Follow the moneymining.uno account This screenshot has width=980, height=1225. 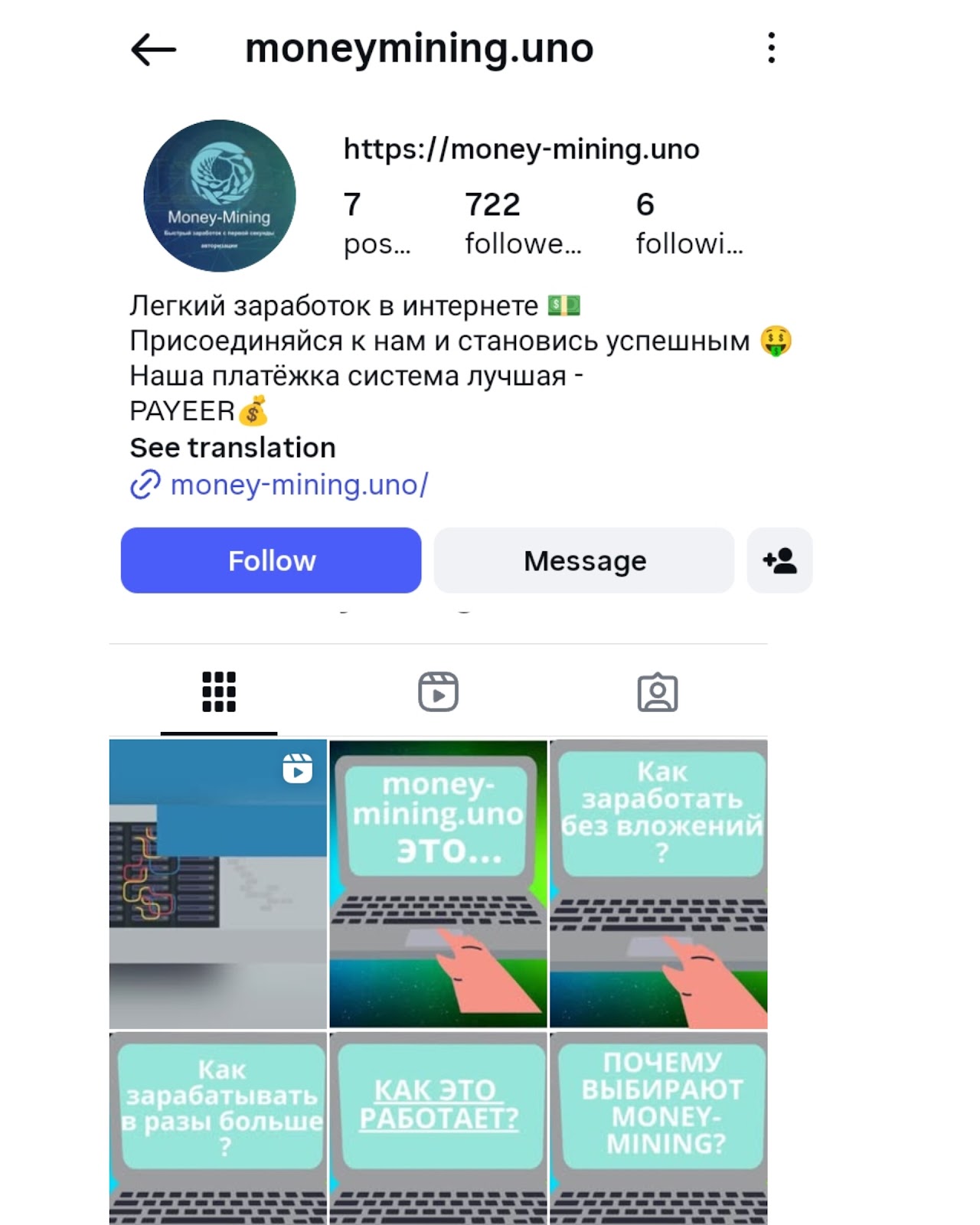(271, 560)
